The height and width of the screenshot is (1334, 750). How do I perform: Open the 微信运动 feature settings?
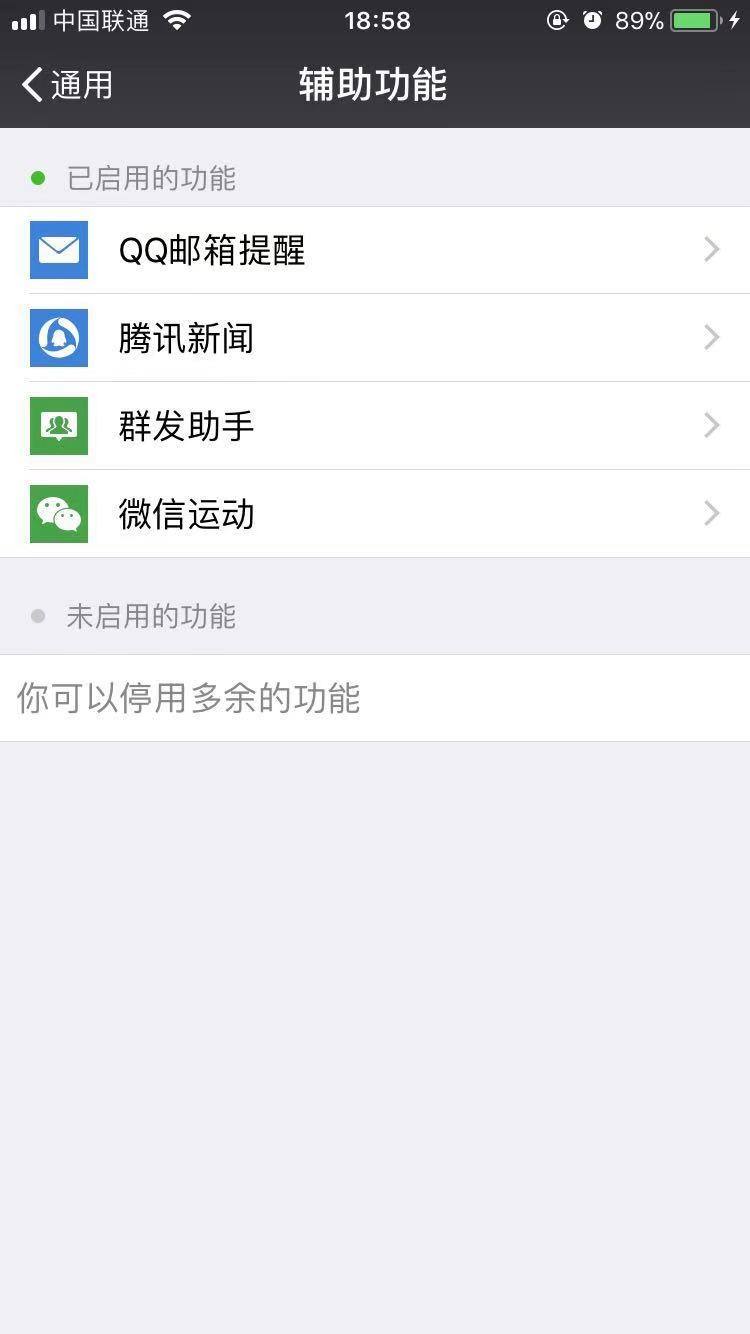pos(375,513)
